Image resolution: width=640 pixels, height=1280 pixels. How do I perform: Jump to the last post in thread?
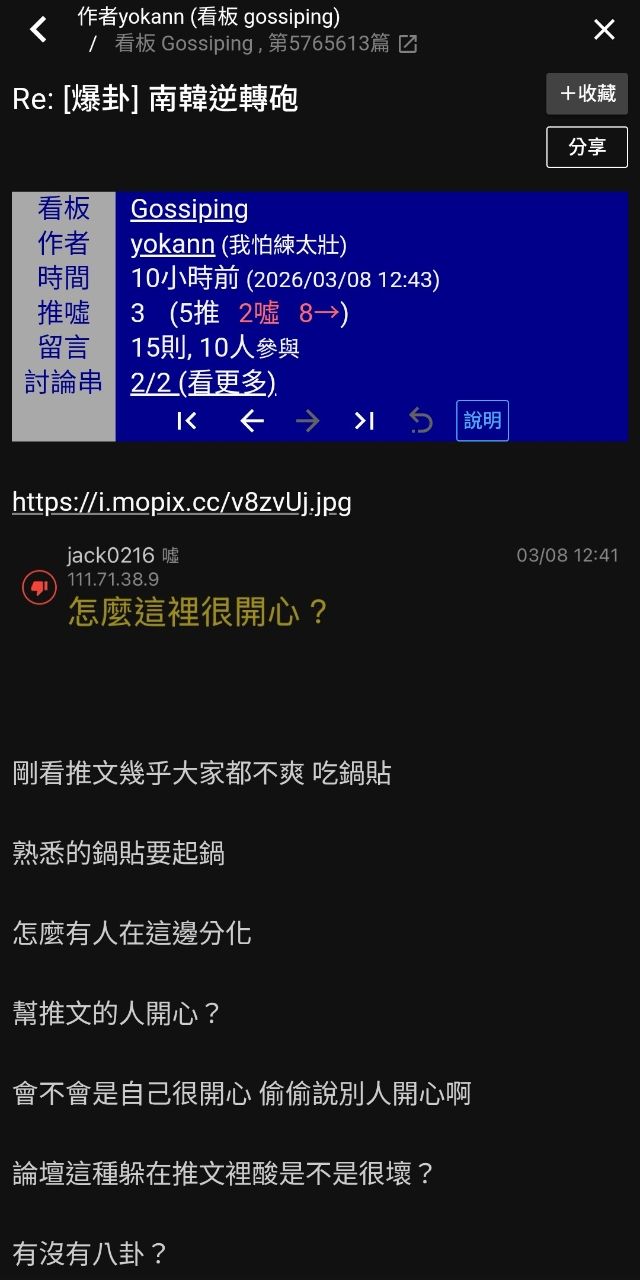click(x=364, y=421)
